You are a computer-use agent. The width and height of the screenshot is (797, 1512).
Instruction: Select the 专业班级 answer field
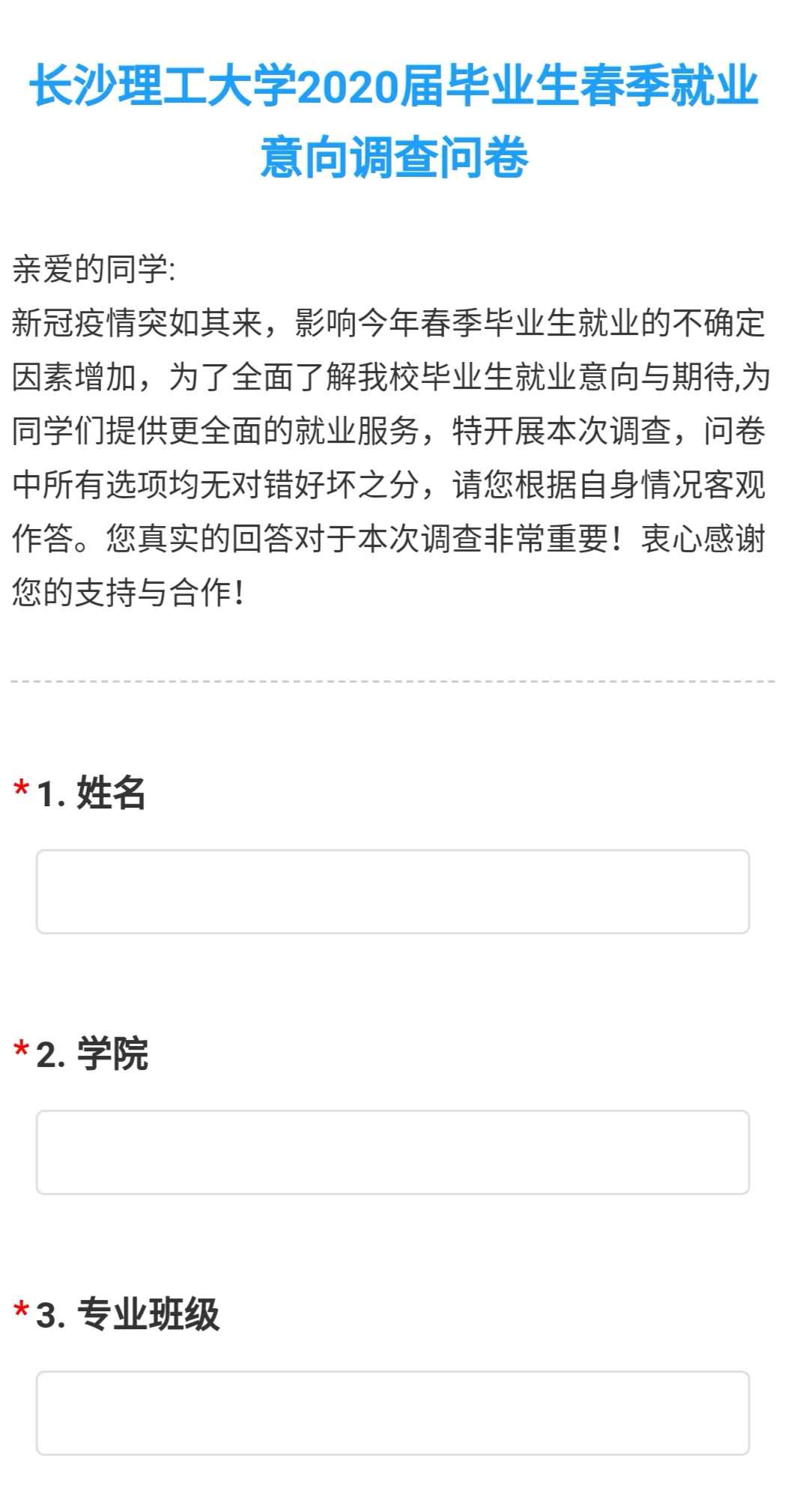[x=393, y=1412]
